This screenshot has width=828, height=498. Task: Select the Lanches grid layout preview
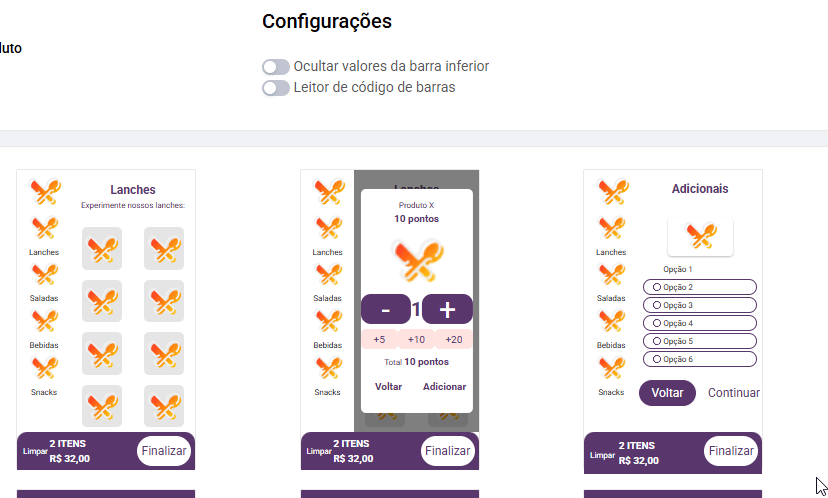106,320
